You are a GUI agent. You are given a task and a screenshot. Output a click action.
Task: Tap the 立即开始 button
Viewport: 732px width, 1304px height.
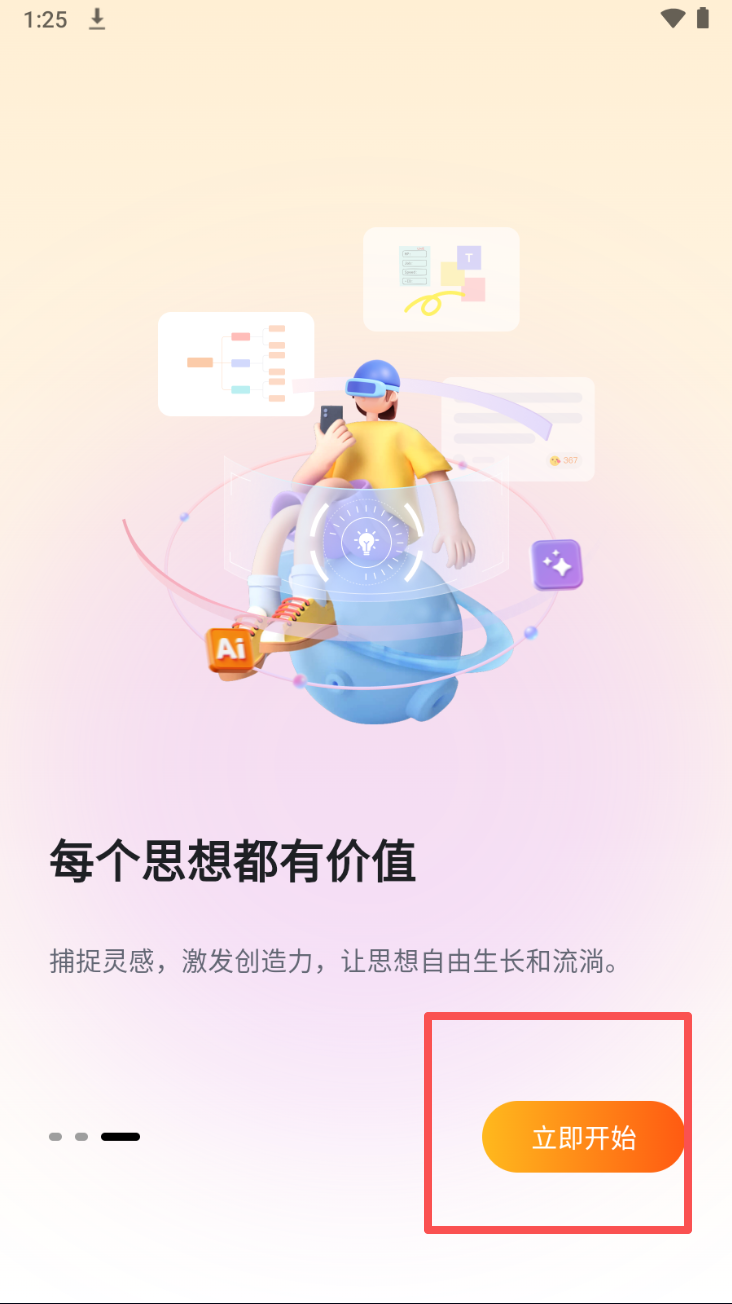coord(583,1137)
